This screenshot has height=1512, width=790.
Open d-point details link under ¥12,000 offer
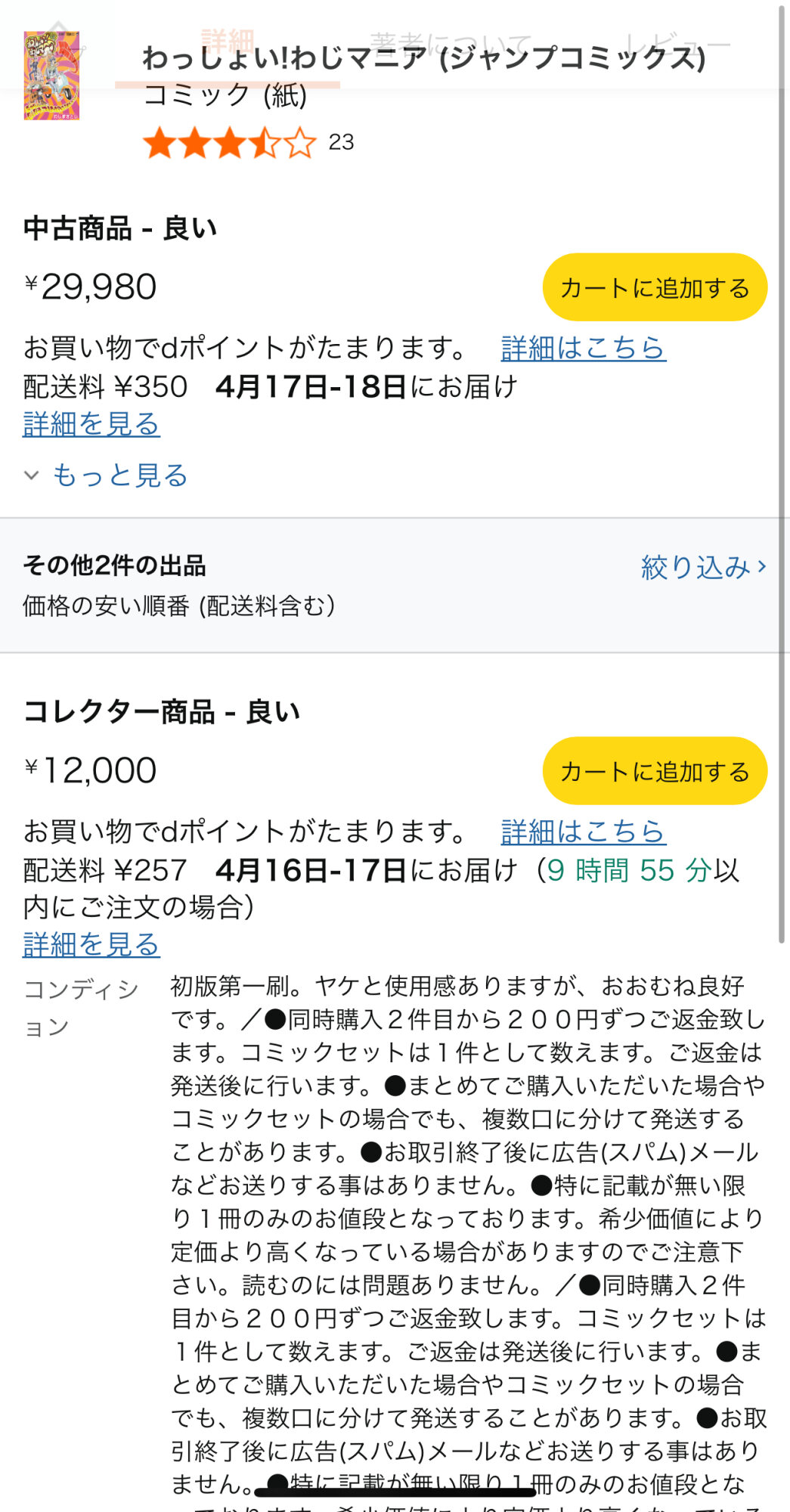click(x=583, y=832)
